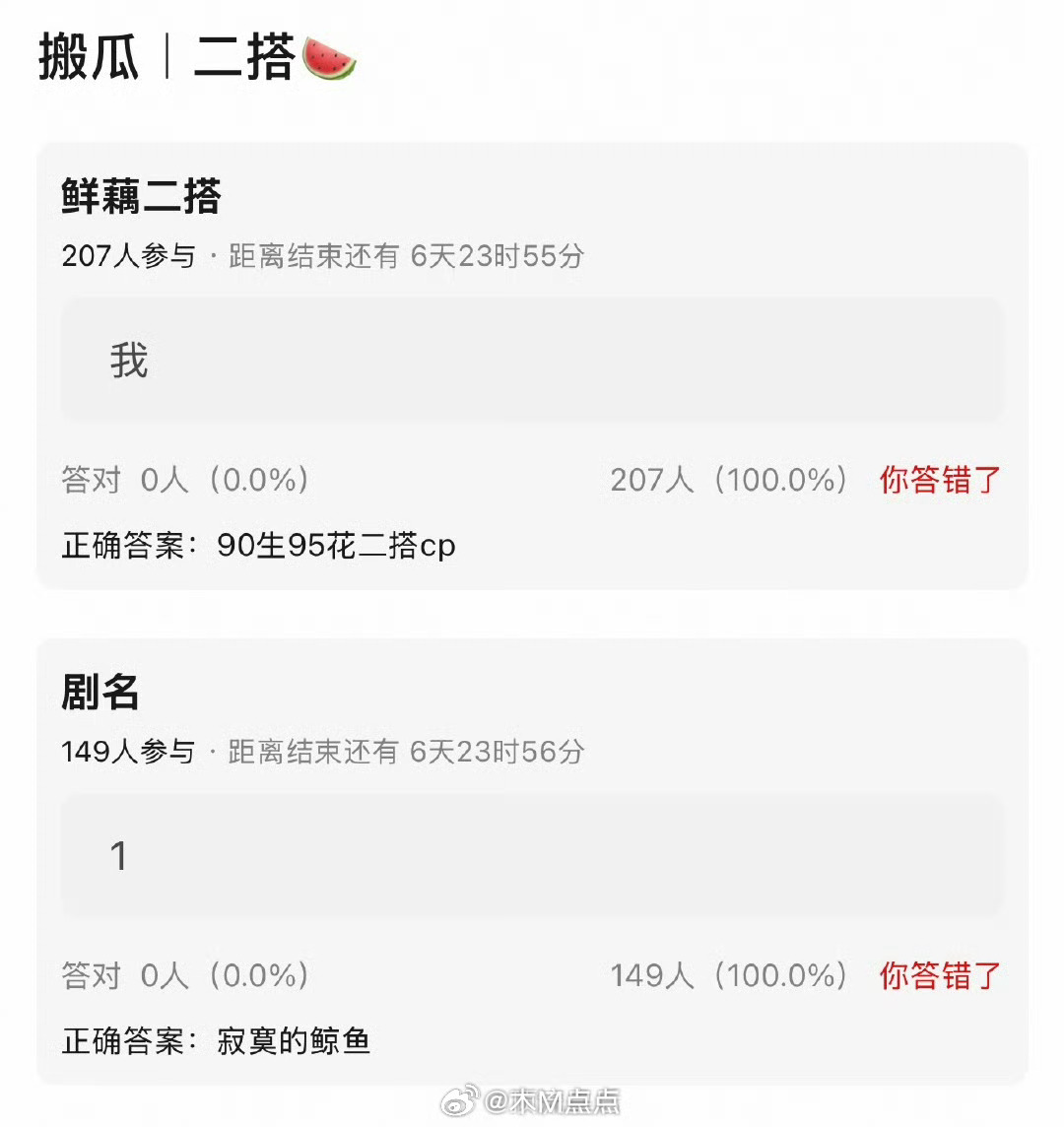
Task: Click the correct answer 90生95花二搭cp
Action: pyautogui.click(x=335, y=546)
